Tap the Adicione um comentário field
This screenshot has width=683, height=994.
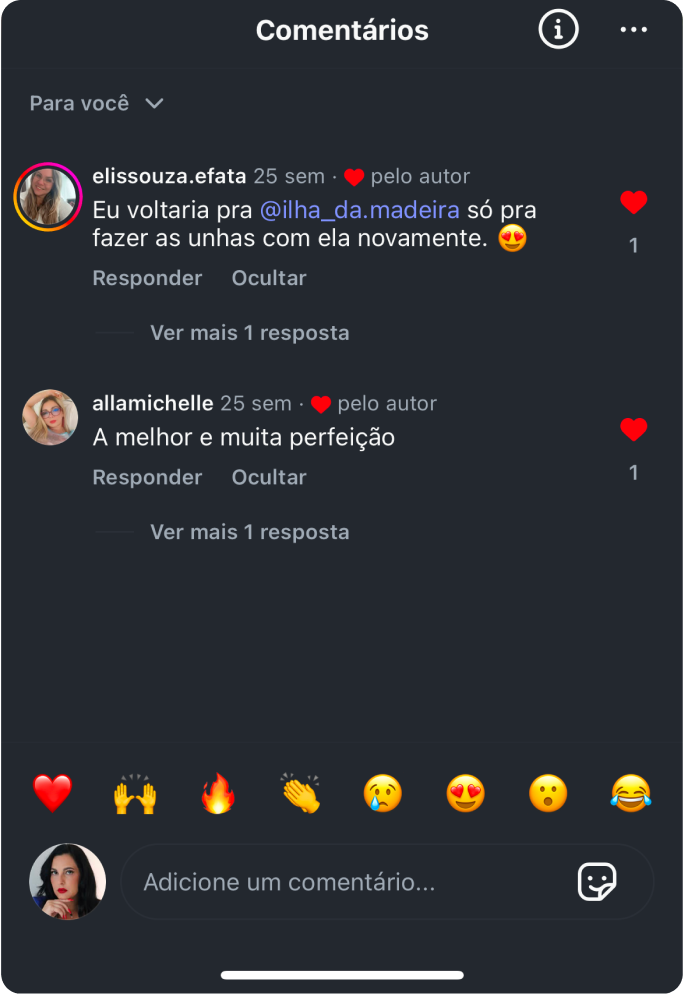click(x=340, y=882)
